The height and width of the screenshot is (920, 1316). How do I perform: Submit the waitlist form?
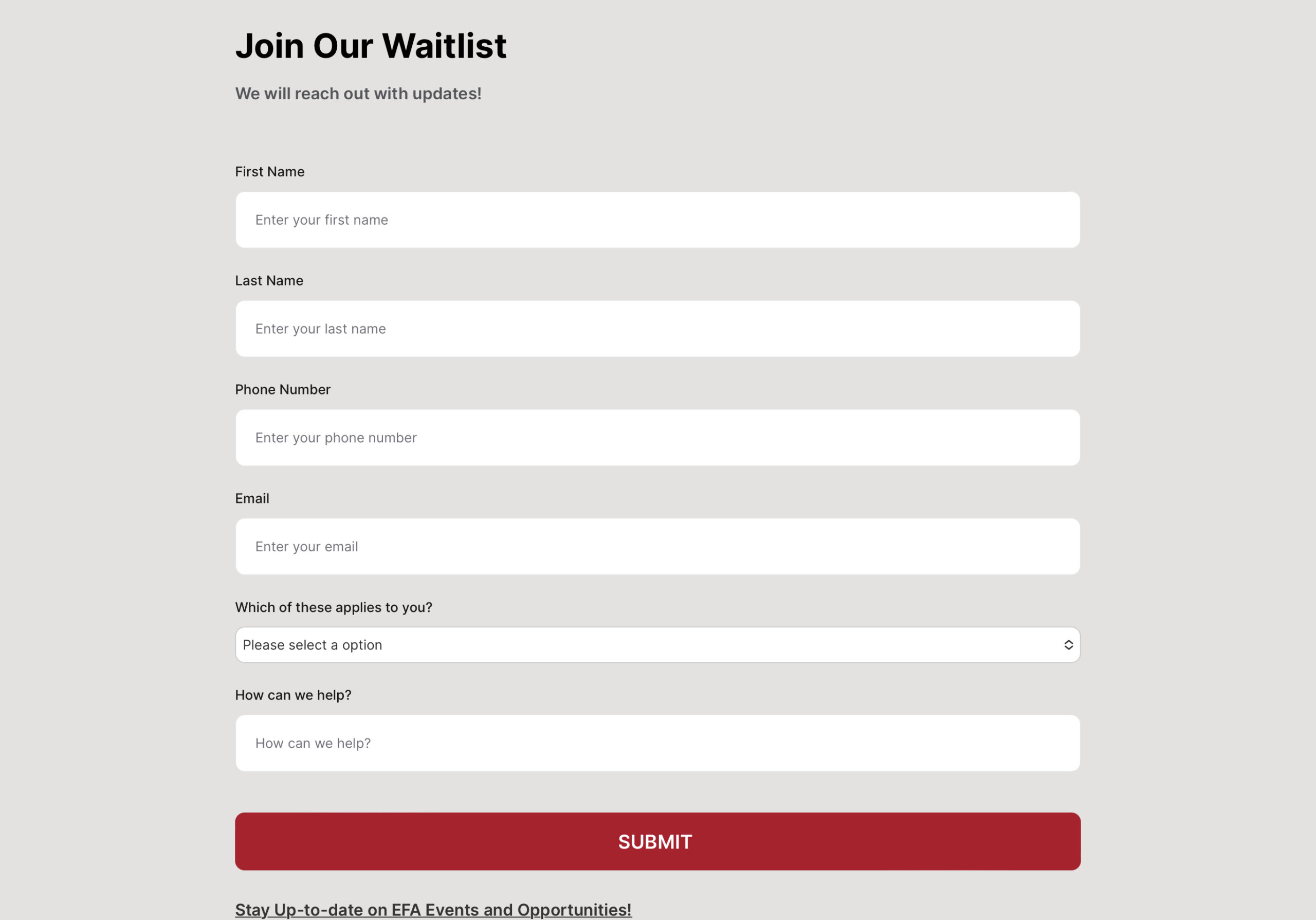[x=657, y=841]
